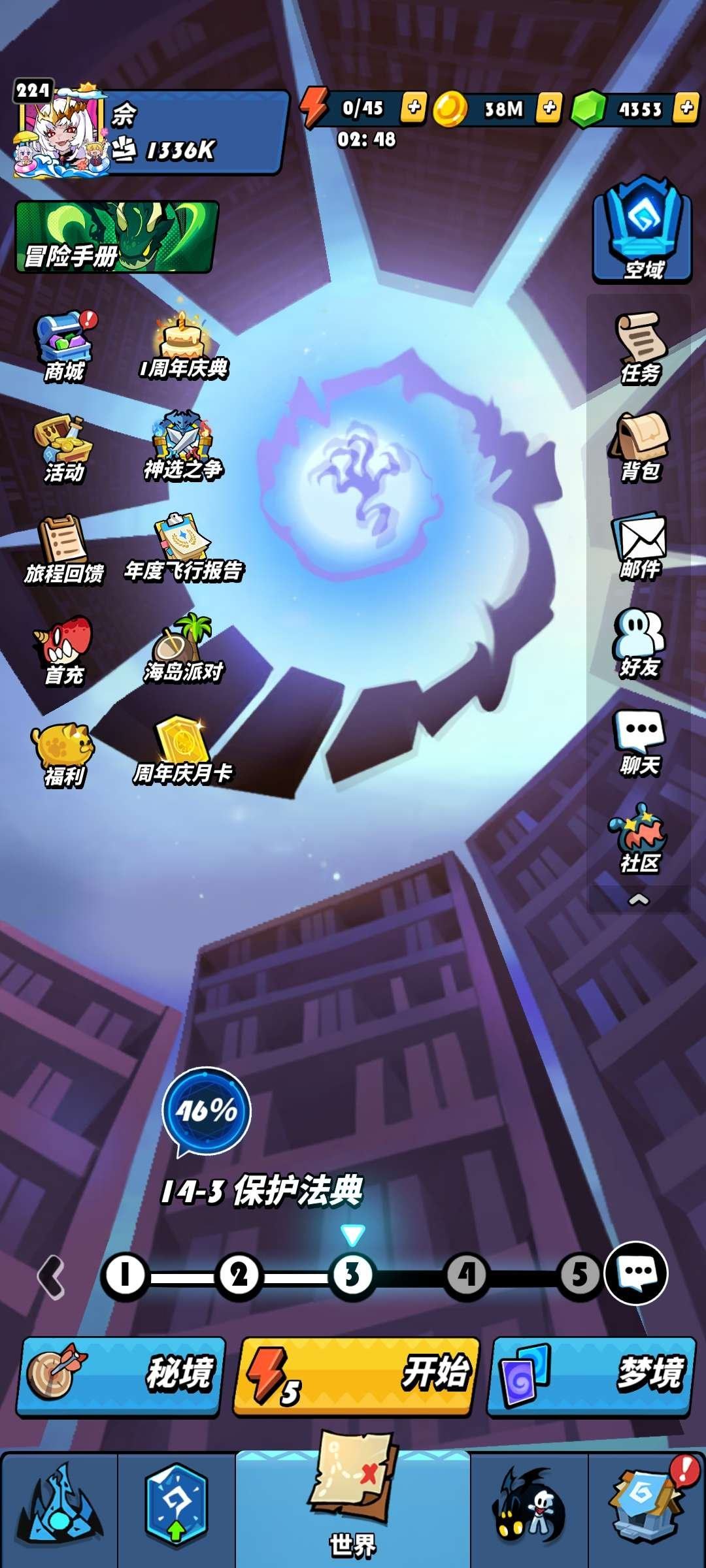Viewport: 706px width, 1568px height.
Task: Collapse the right side menu
Action: pos(639,900)
